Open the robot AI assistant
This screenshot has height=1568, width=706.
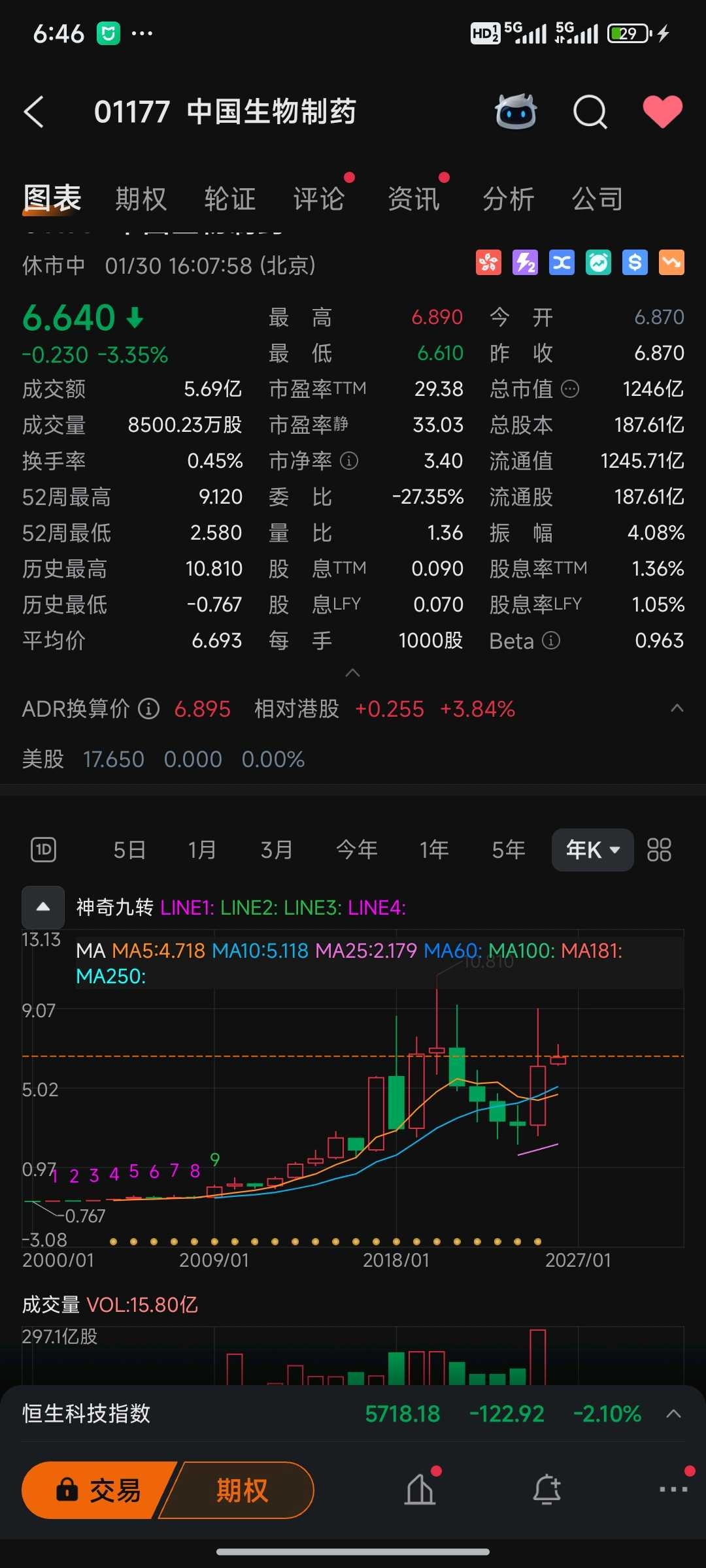516,112
